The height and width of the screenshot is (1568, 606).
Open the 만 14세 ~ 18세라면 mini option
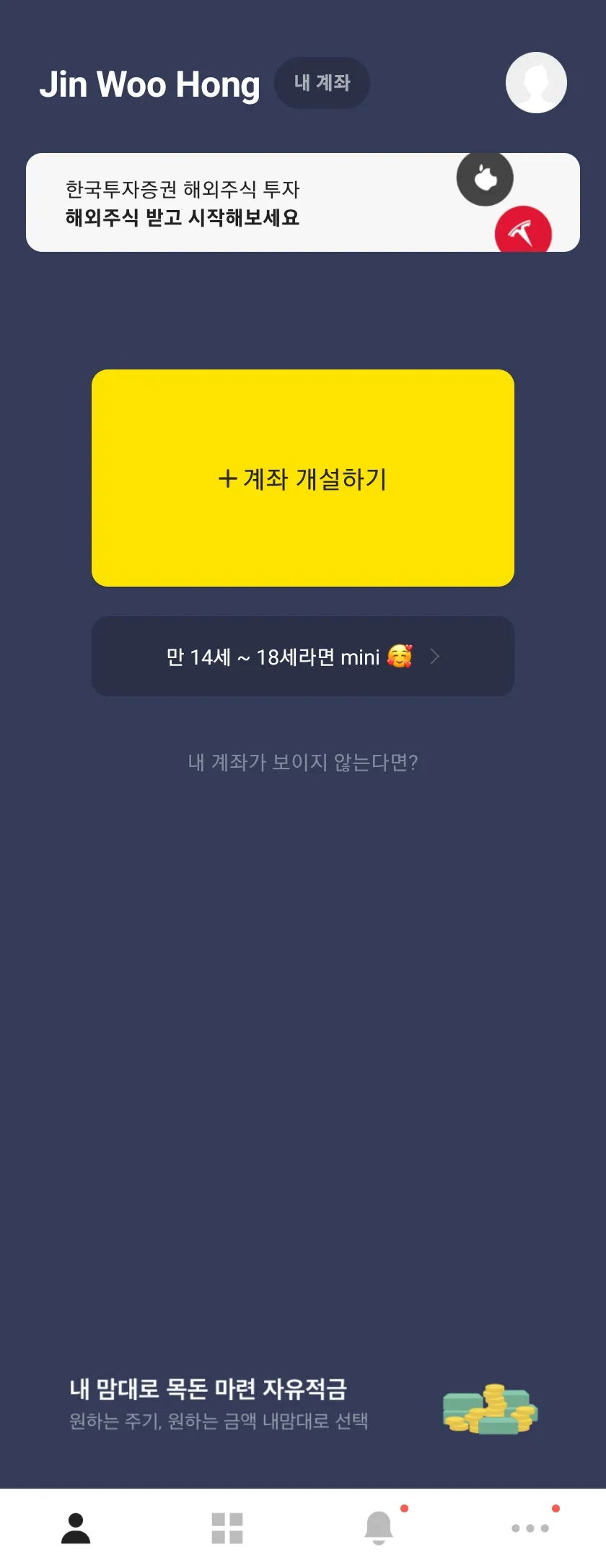[302, 657]
